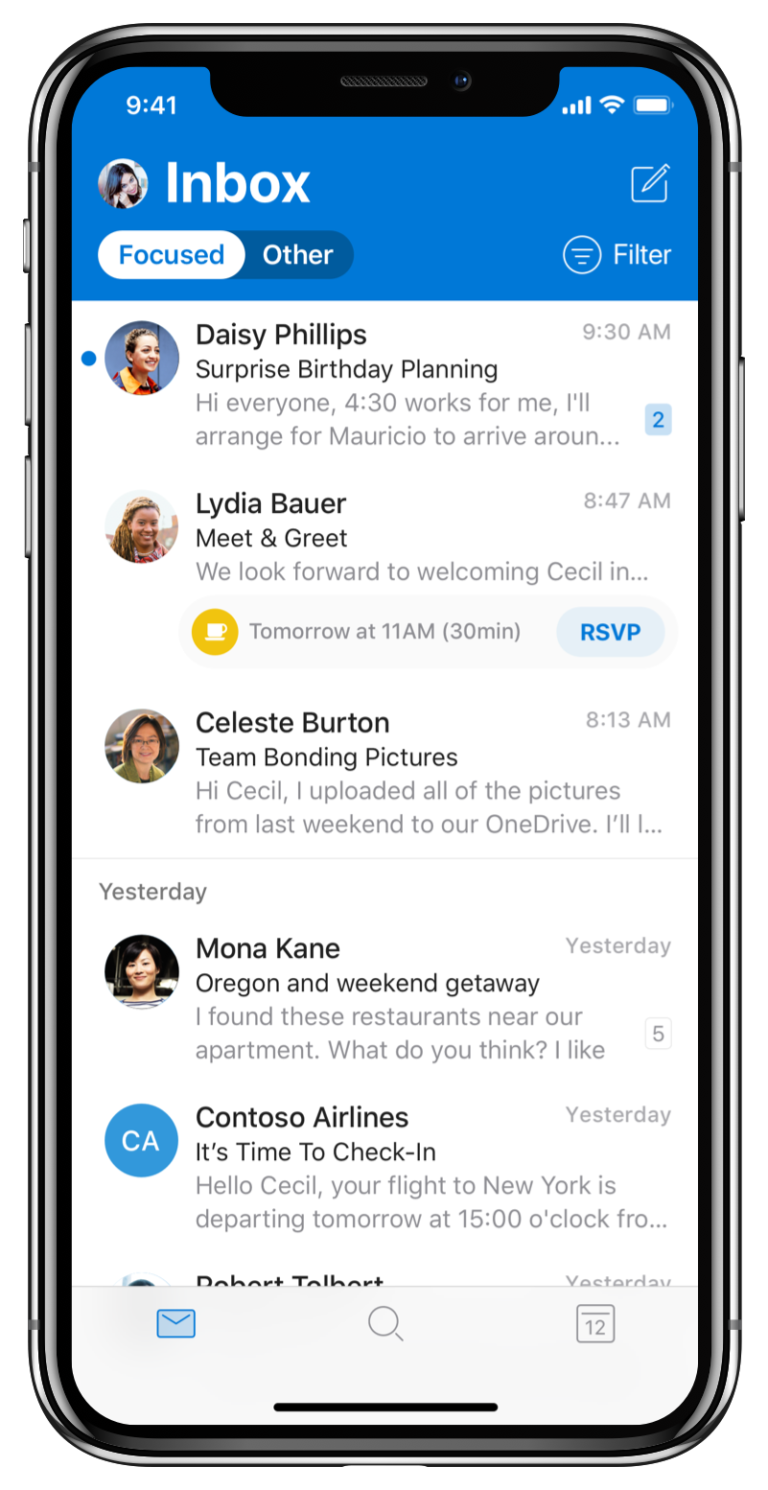This screenshot has height=1490, width=768.
Task: Click the Filter icon
Action: (581, 254)
